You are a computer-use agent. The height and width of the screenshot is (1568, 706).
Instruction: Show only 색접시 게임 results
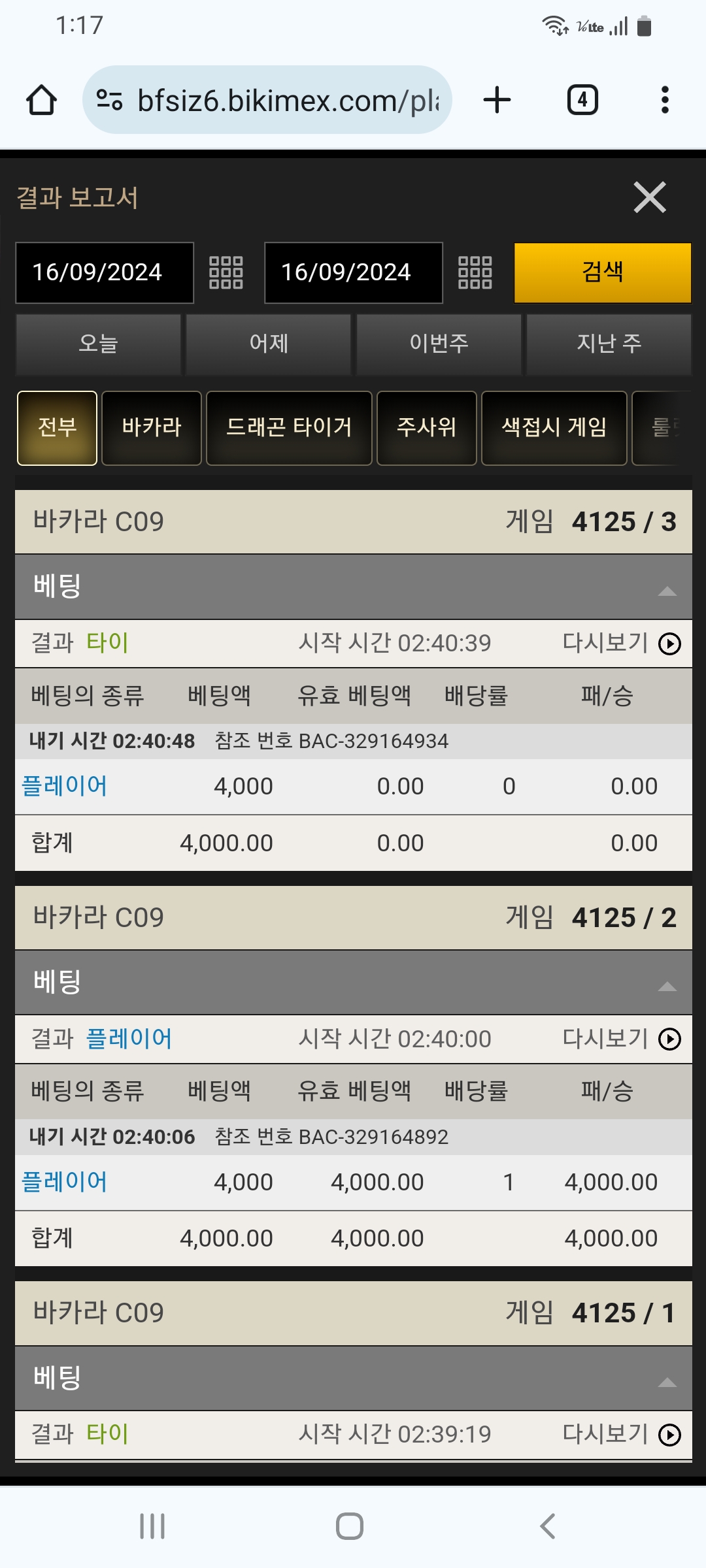(554, 428)
